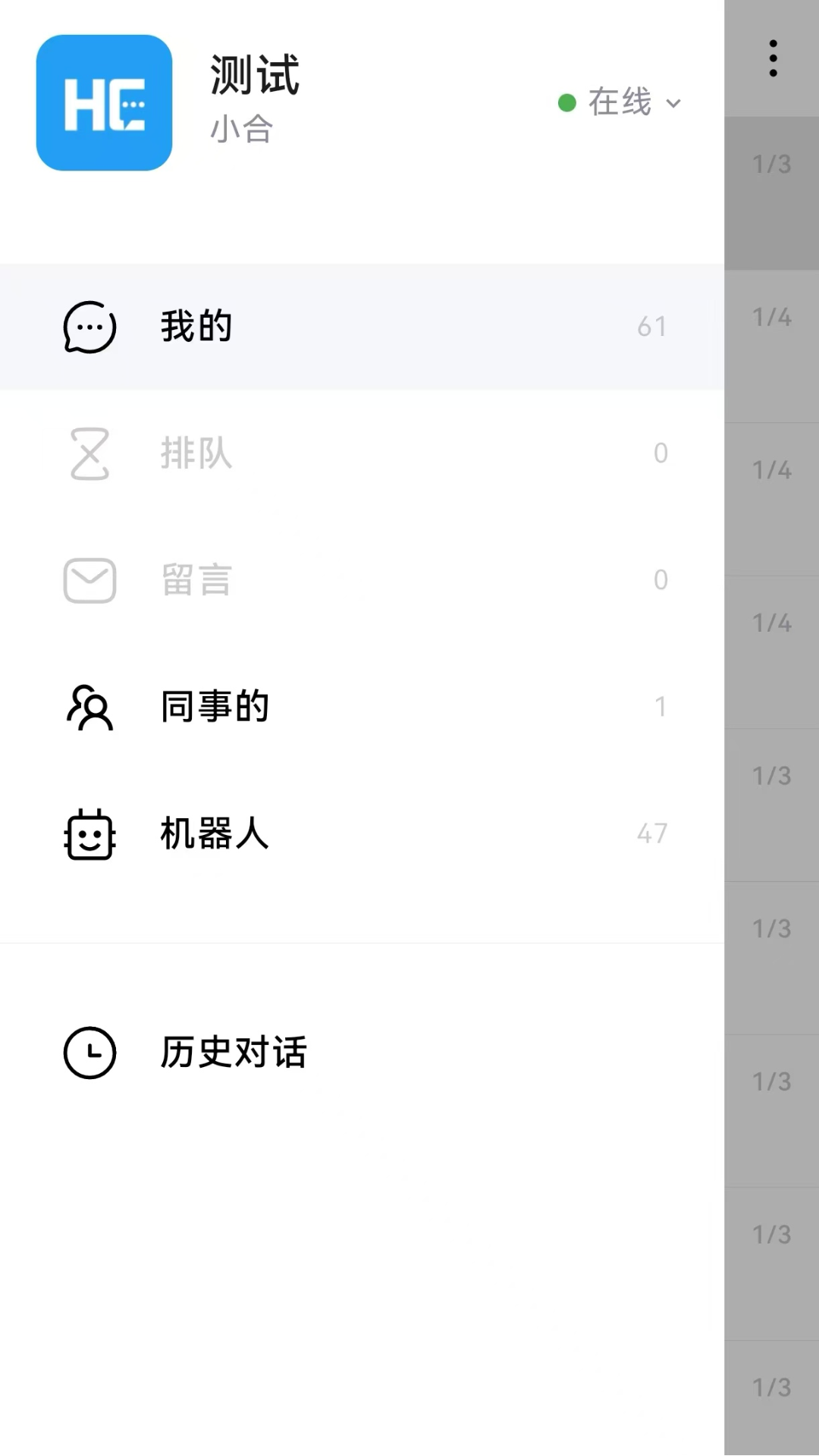Switch status by tapping 在线 indicator
This screenshot has height=1456, width=819.
click(620, 103)
